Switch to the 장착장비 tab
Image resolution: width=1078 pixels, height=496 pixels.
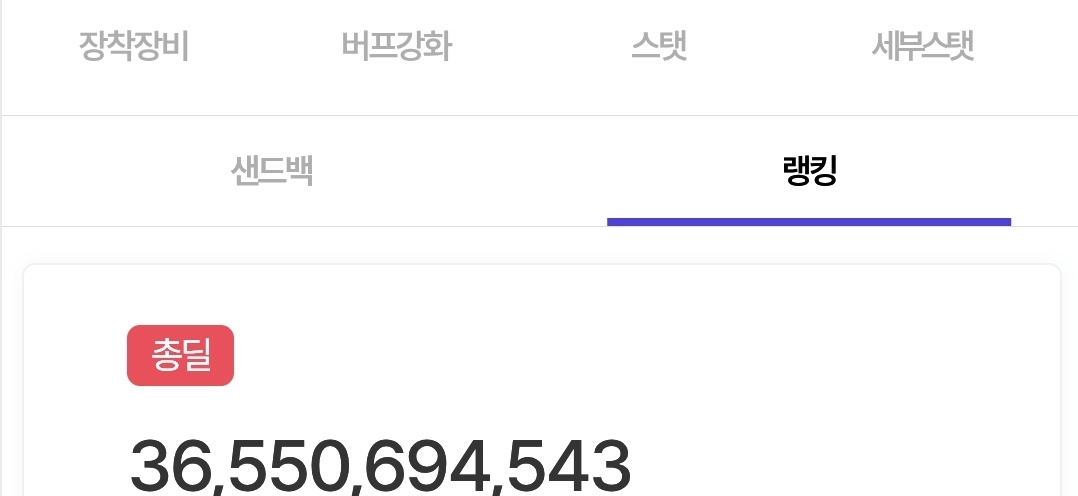pos(134,47)
